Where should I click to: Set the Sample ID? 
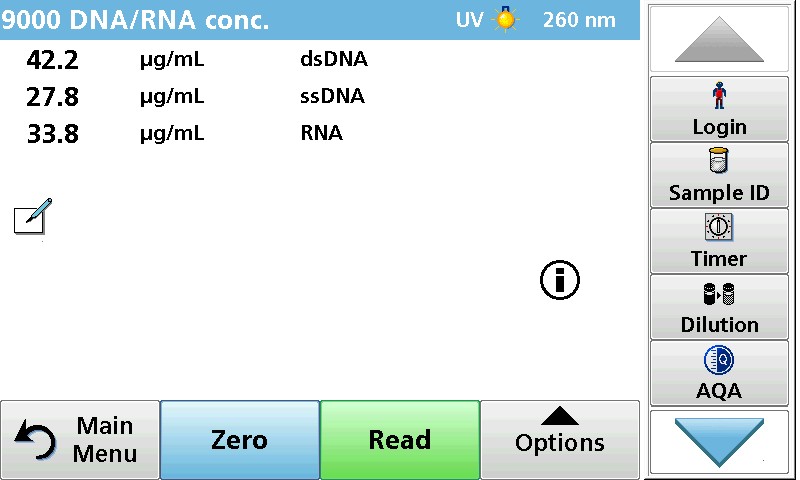pyautogui.click(x=719, y=175)
